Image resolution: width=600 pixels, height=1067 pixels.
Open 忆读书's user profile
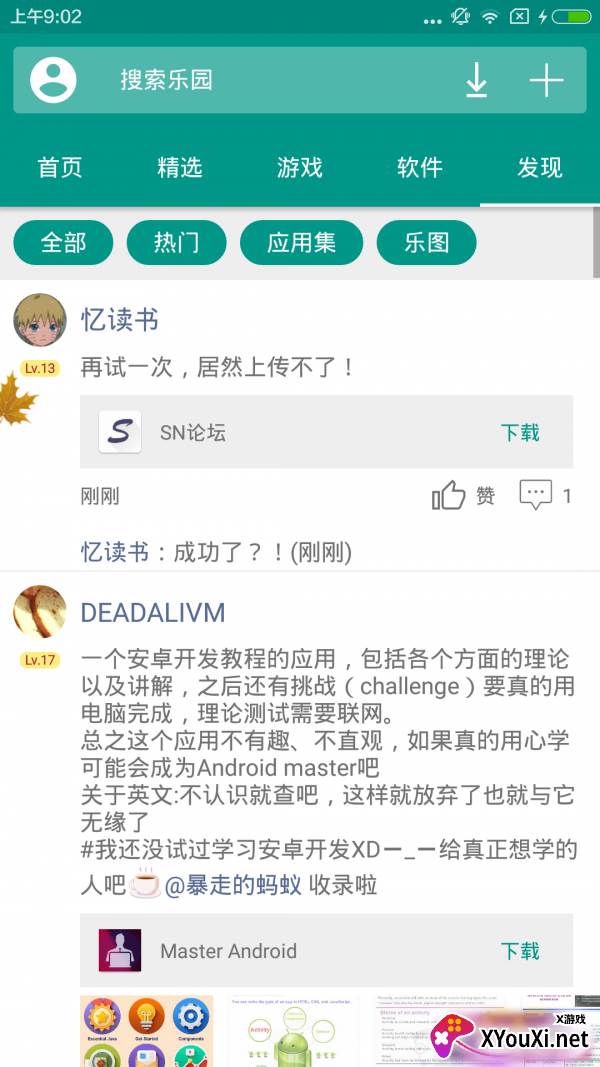119,320
